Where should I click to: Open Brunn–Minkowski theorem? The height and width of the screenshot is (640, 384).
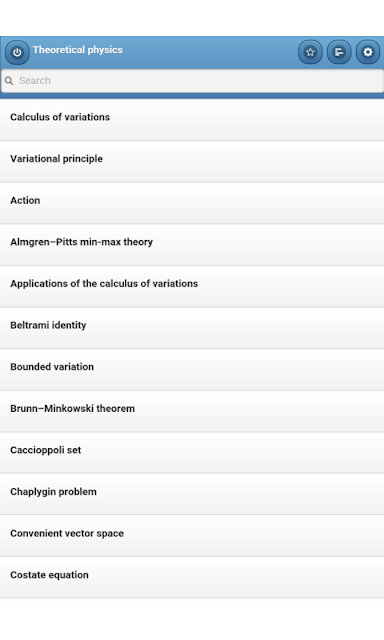click(192, 411)
